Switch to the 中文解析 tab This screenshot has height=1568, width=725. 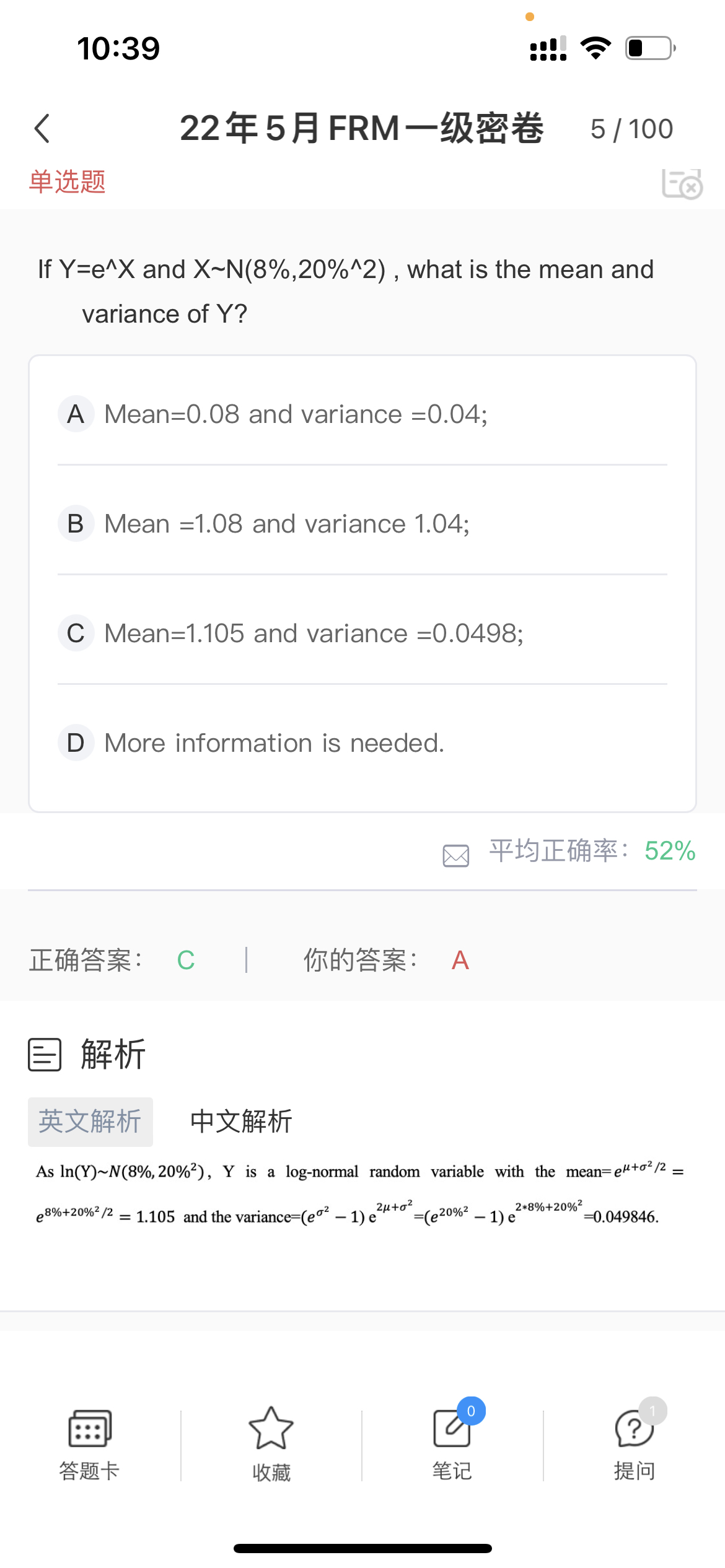(x=241, y=1122)
